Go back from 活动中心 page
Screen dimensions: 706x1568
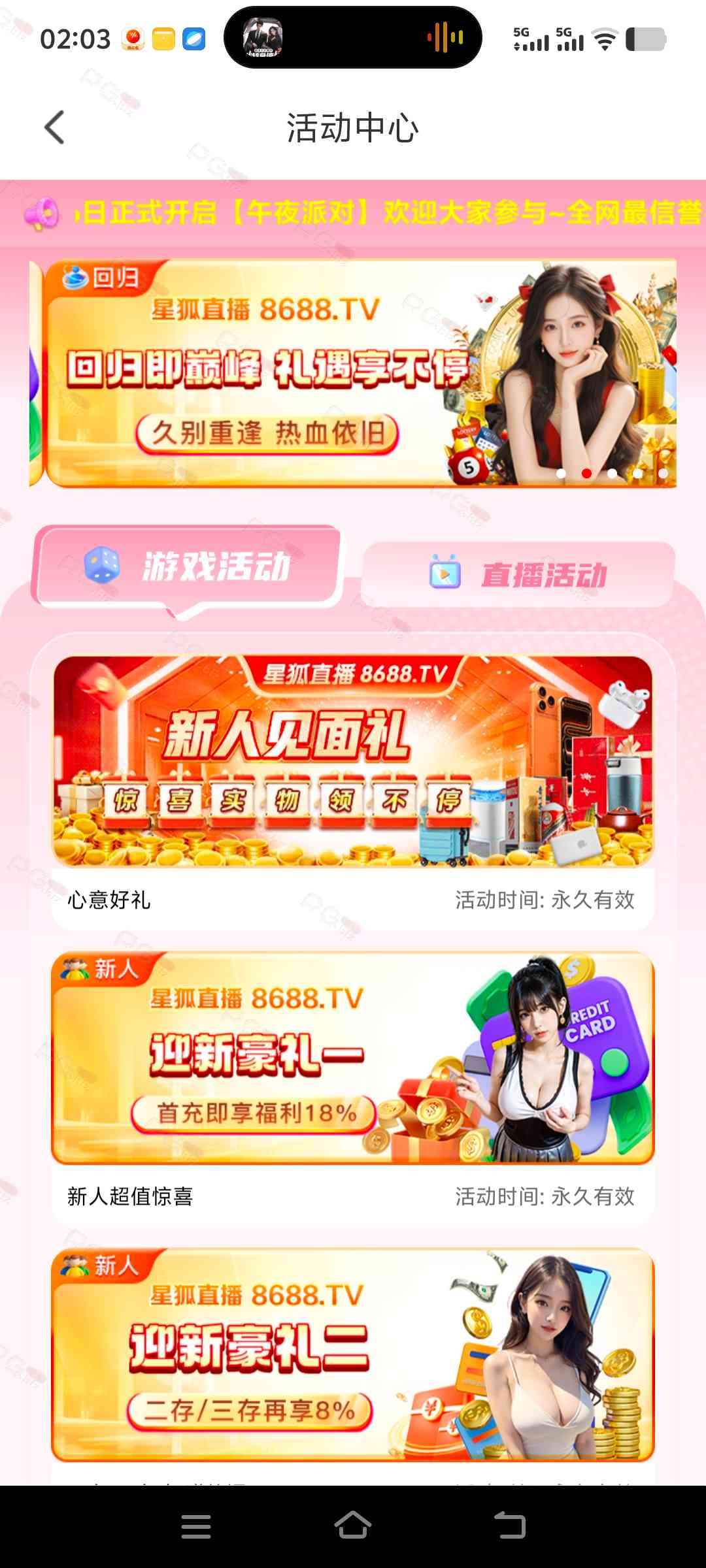(55, 127)
